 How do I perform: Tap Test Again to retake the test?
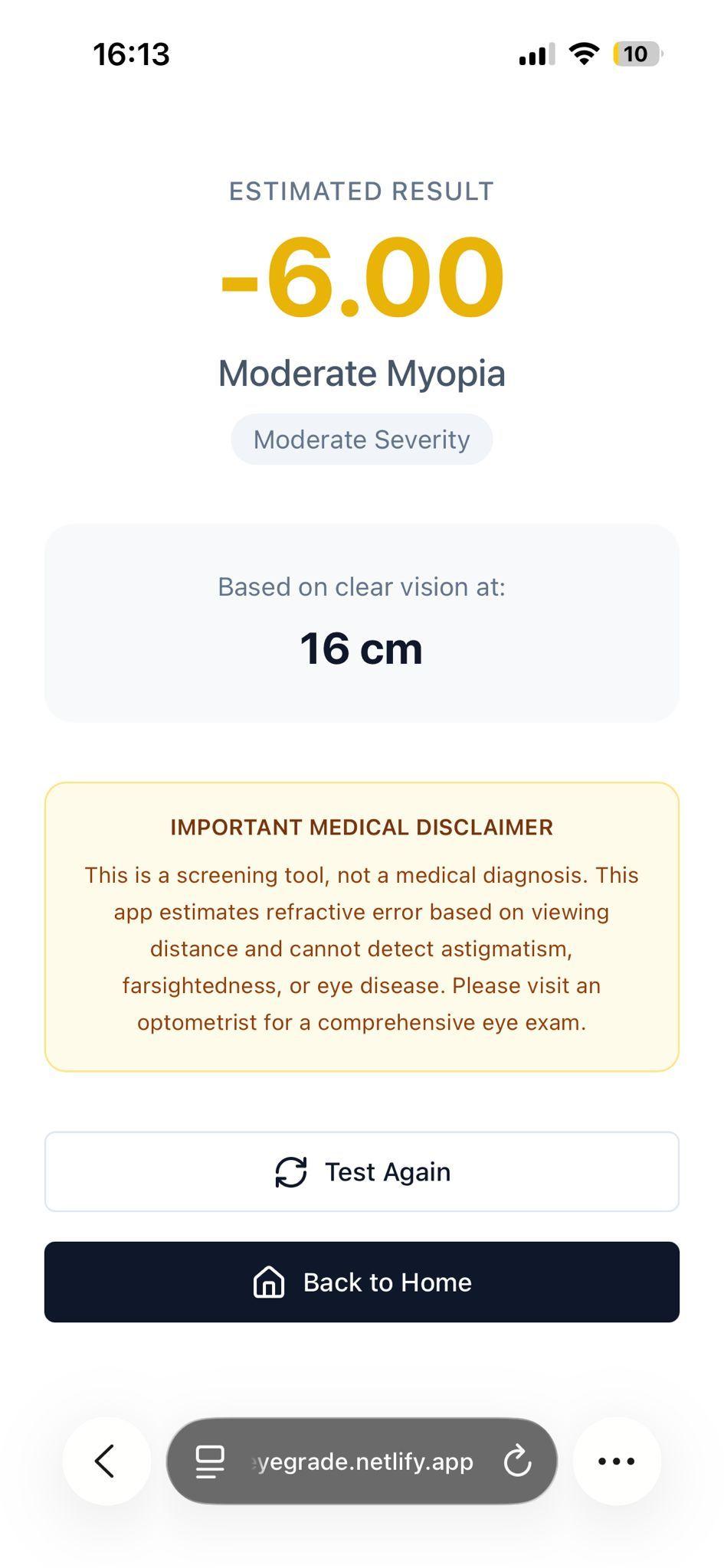pos(362,1171)
